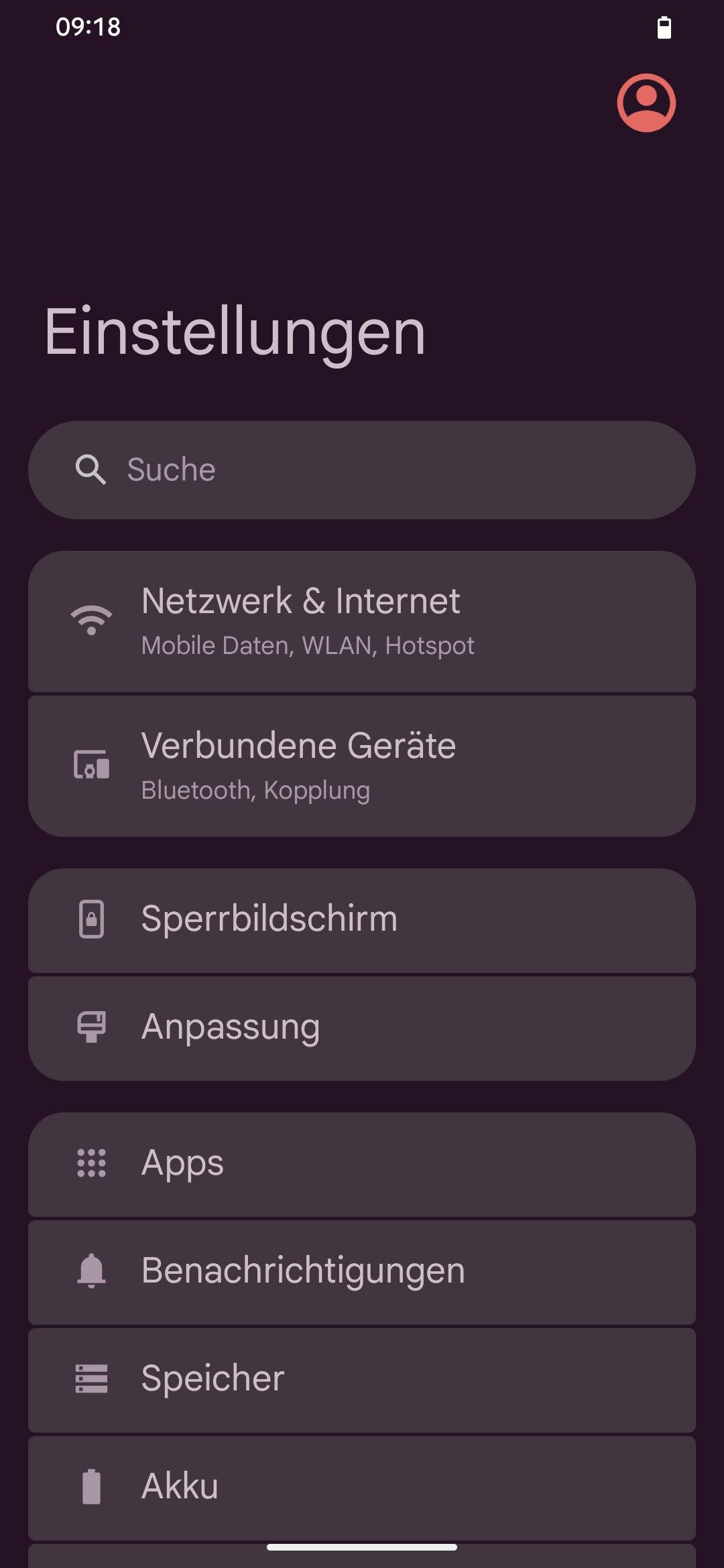724x1568 pixels.
Task: View Benachrichtigungen settings
Action: [362, 1272]
